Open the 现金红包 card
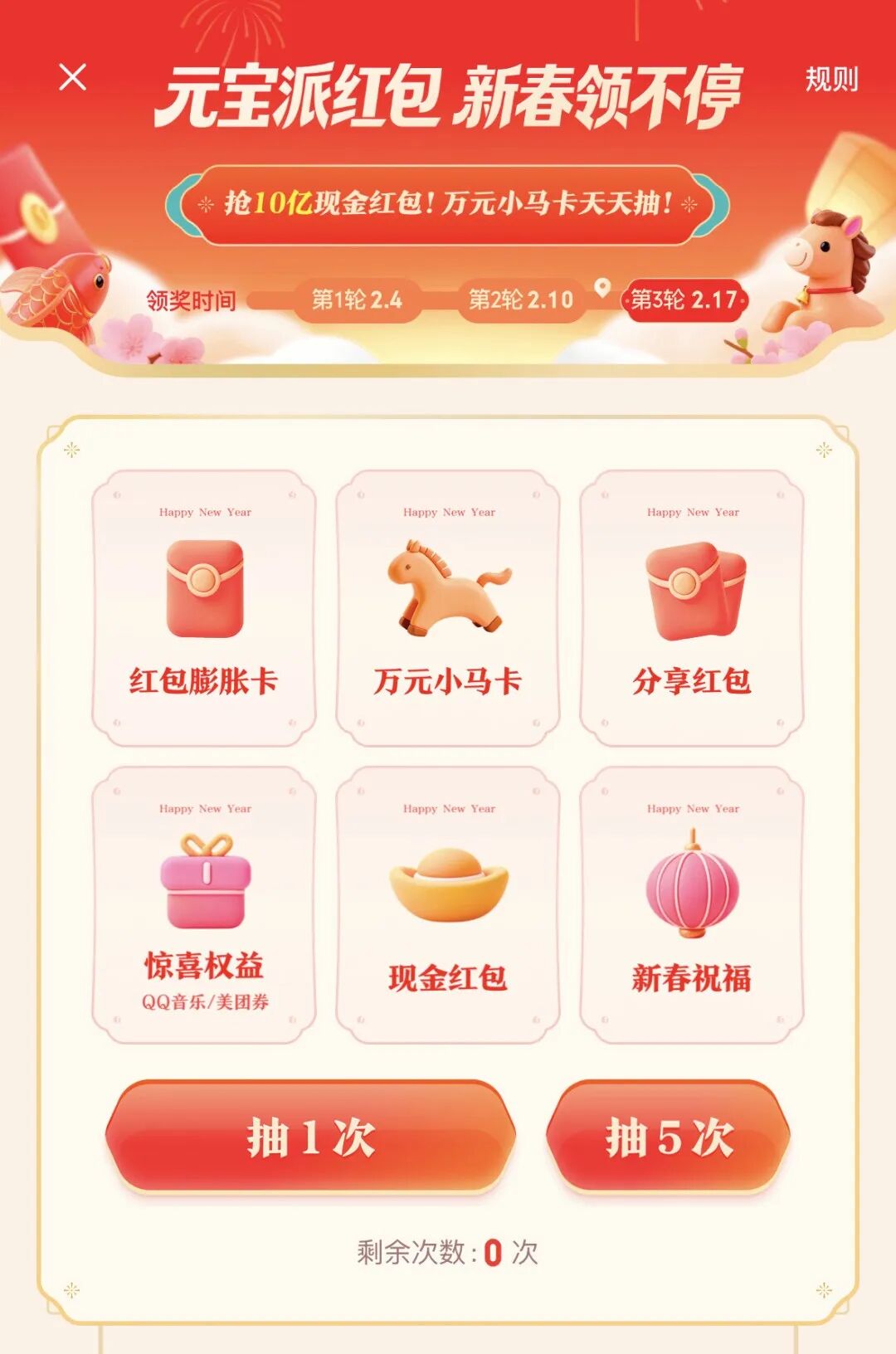Image resolution: width=896 pixels, height=1354 pixels. point(448,904)
